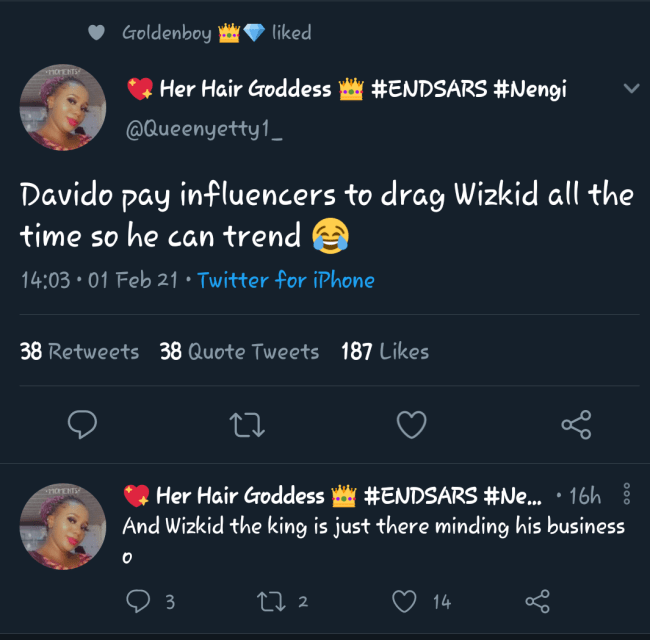Open the chevron menu on the main tweet
The width and height of the screenshot is (650, 640).
[630, 89]
